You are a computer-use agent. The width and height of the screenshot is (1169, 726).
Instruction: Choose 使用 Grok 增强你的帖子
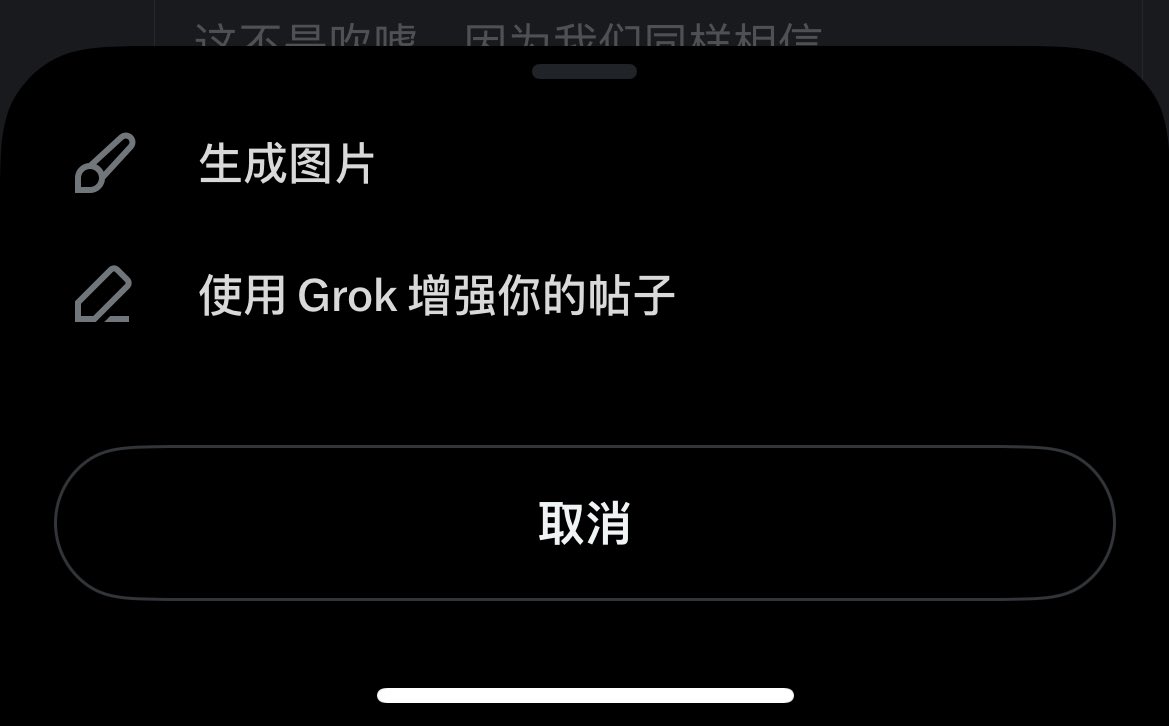436,296
